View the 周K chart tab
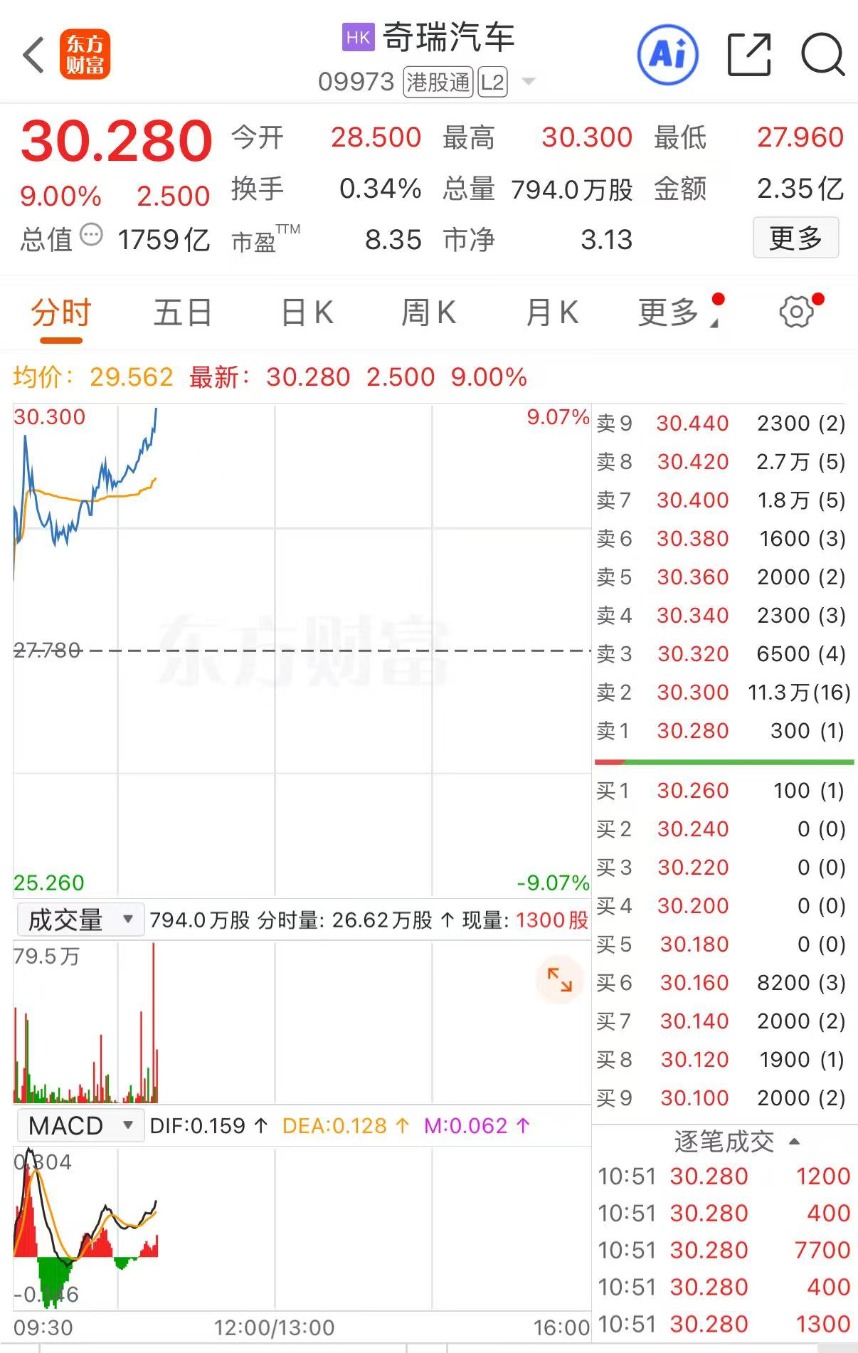 tap(428, 313)
